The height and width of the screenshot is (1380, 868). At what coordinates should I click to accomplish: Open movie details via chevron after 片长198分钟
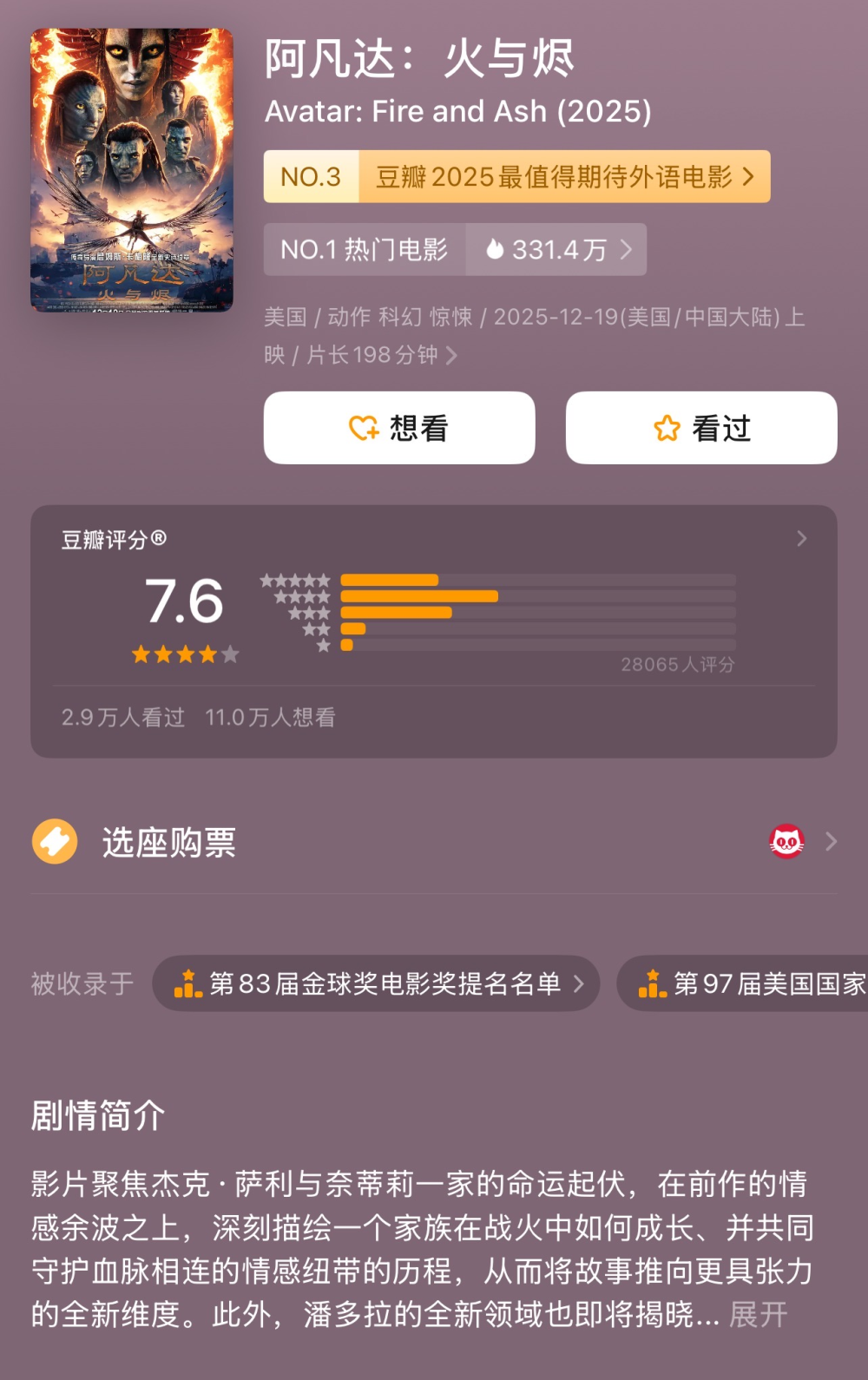452,354
